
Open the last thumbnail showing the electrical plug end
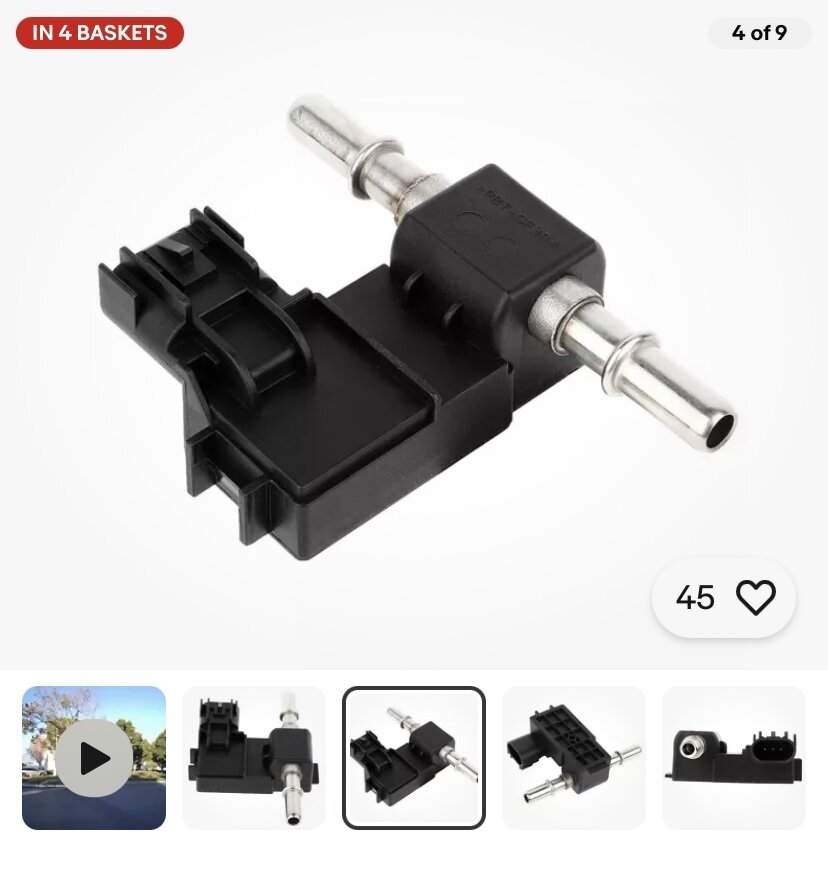[735, 757]
